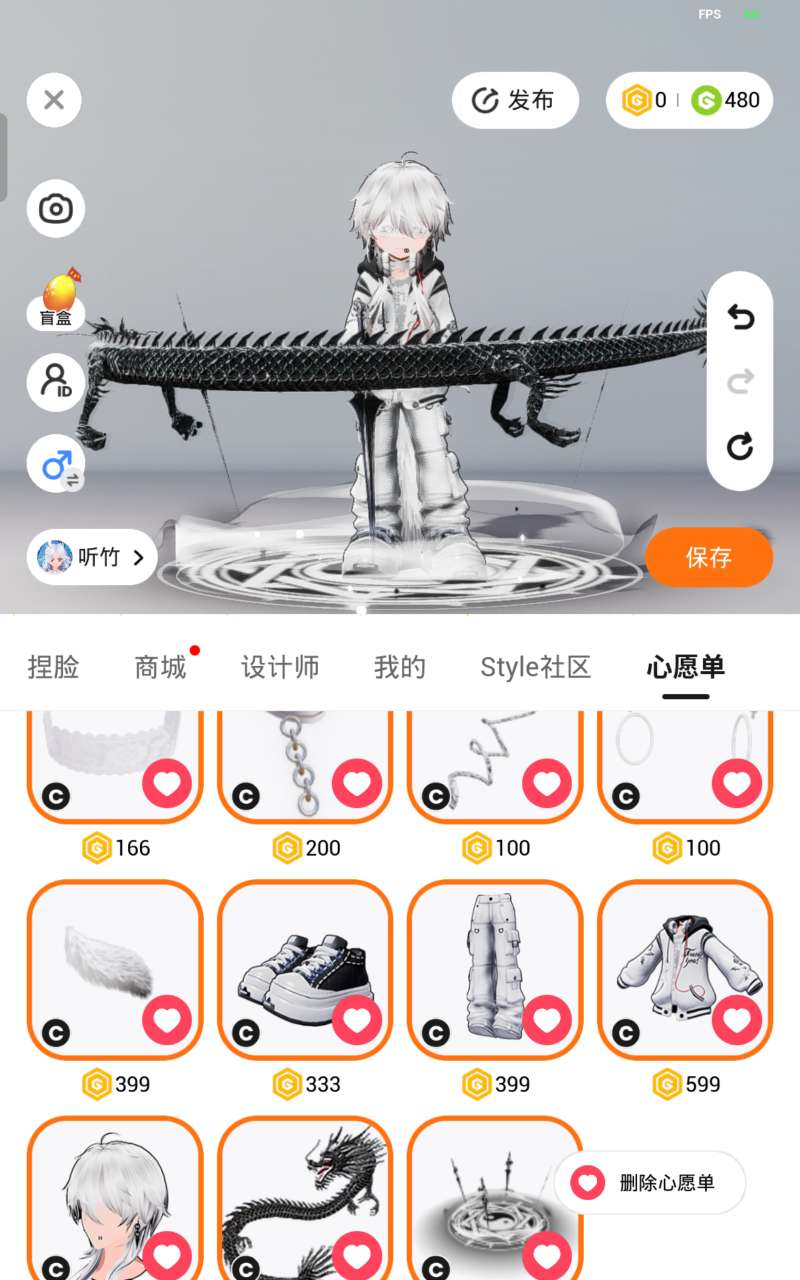Tap 删除心愿单 to delete wishlist
Screen dimensions: 800x1280
point(650,1183)
